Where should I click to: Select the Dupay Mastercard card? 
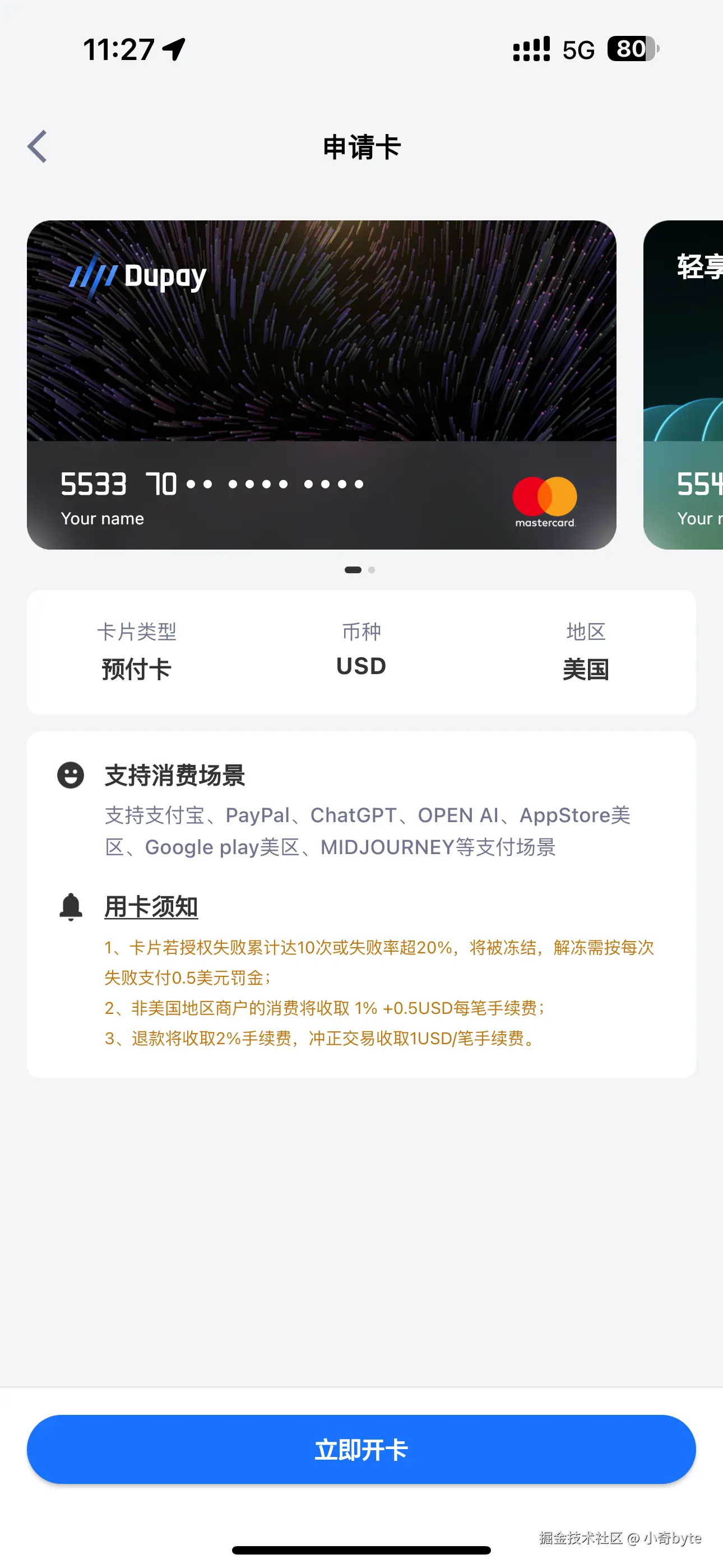coord(321,385)
